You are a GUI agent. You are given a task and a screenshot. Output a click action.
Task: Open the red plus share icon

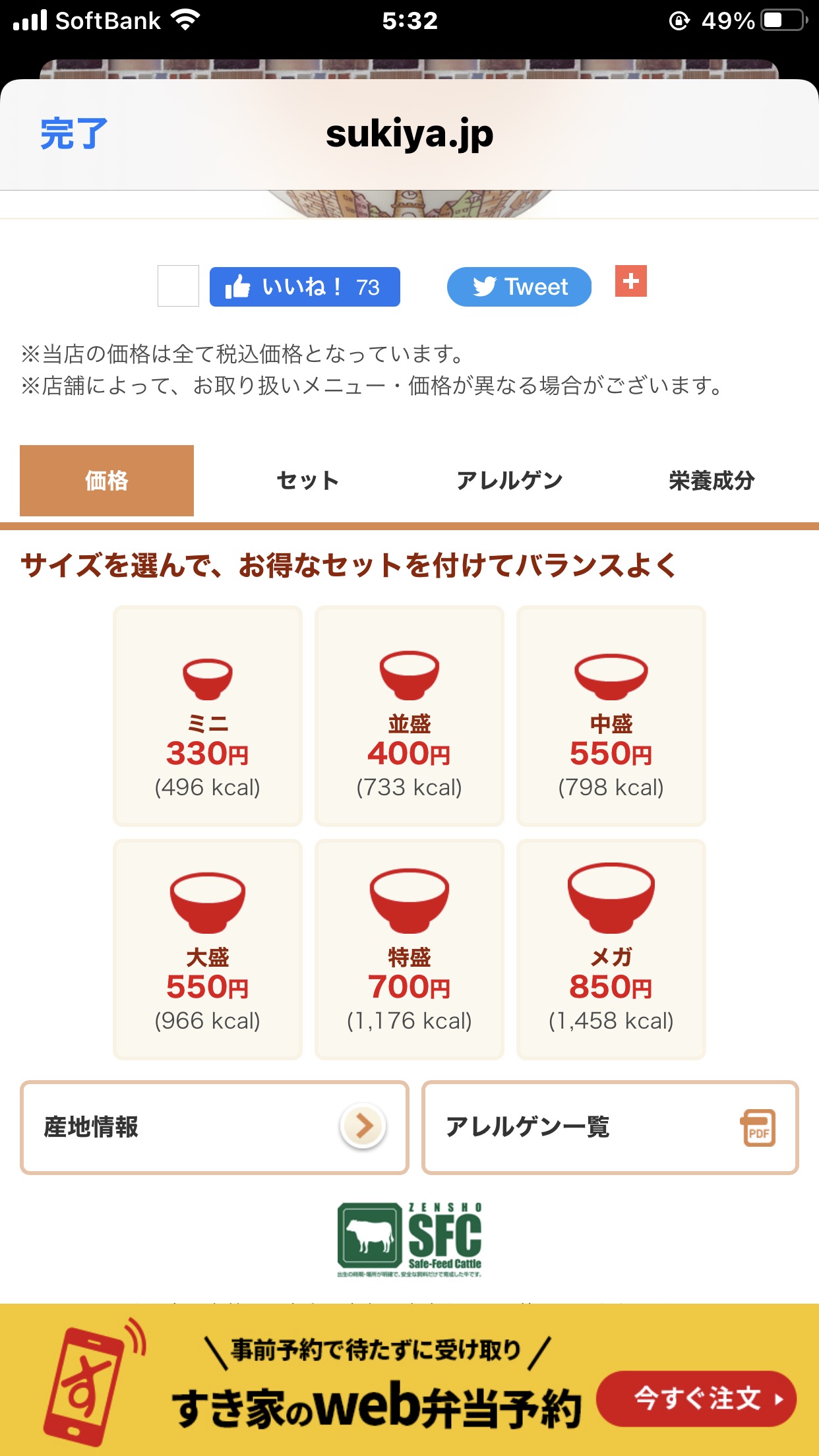[x=630, y=282]
